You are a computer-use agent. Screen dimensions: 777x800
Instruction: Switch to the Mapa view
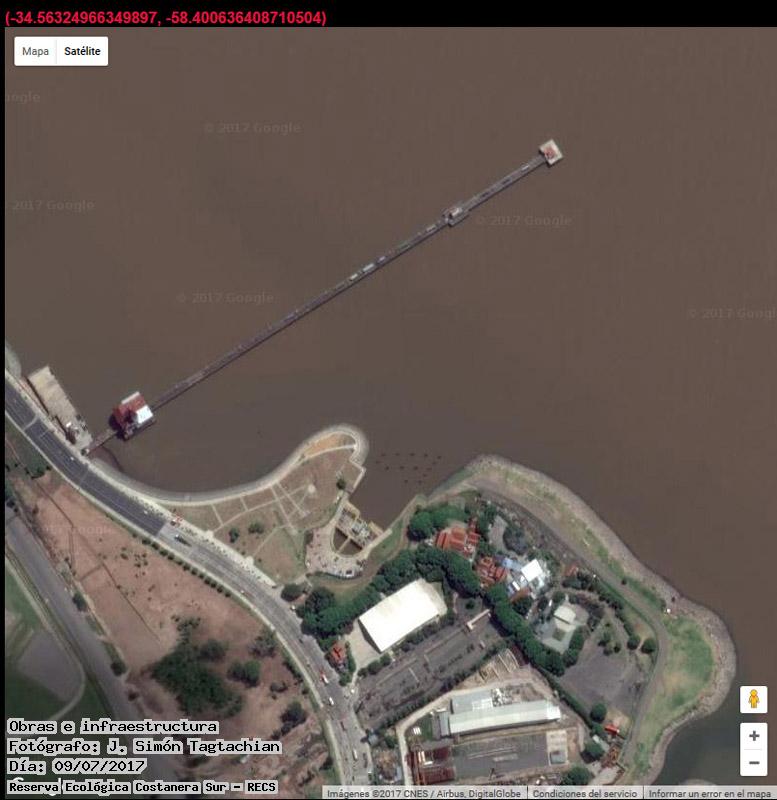coord(35,51)
